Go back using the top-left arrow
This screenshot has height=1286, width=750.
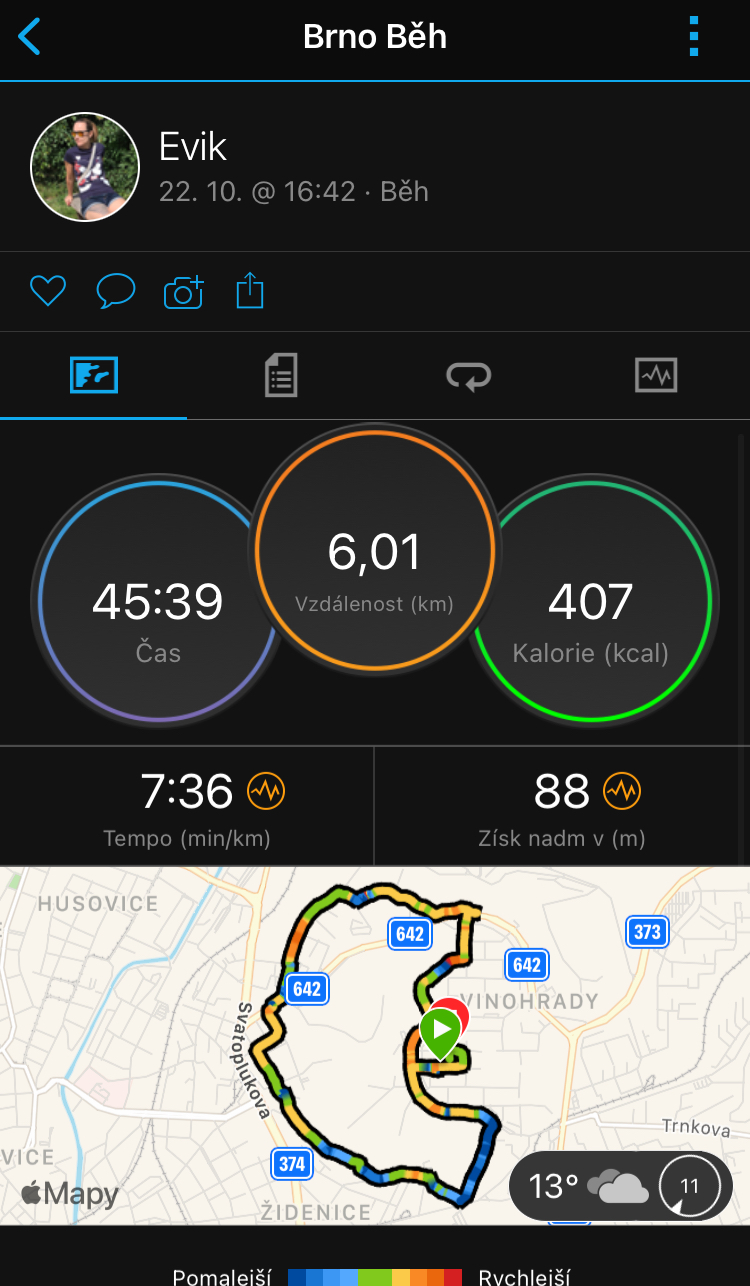pyautogui.click(x=30, y=37)
